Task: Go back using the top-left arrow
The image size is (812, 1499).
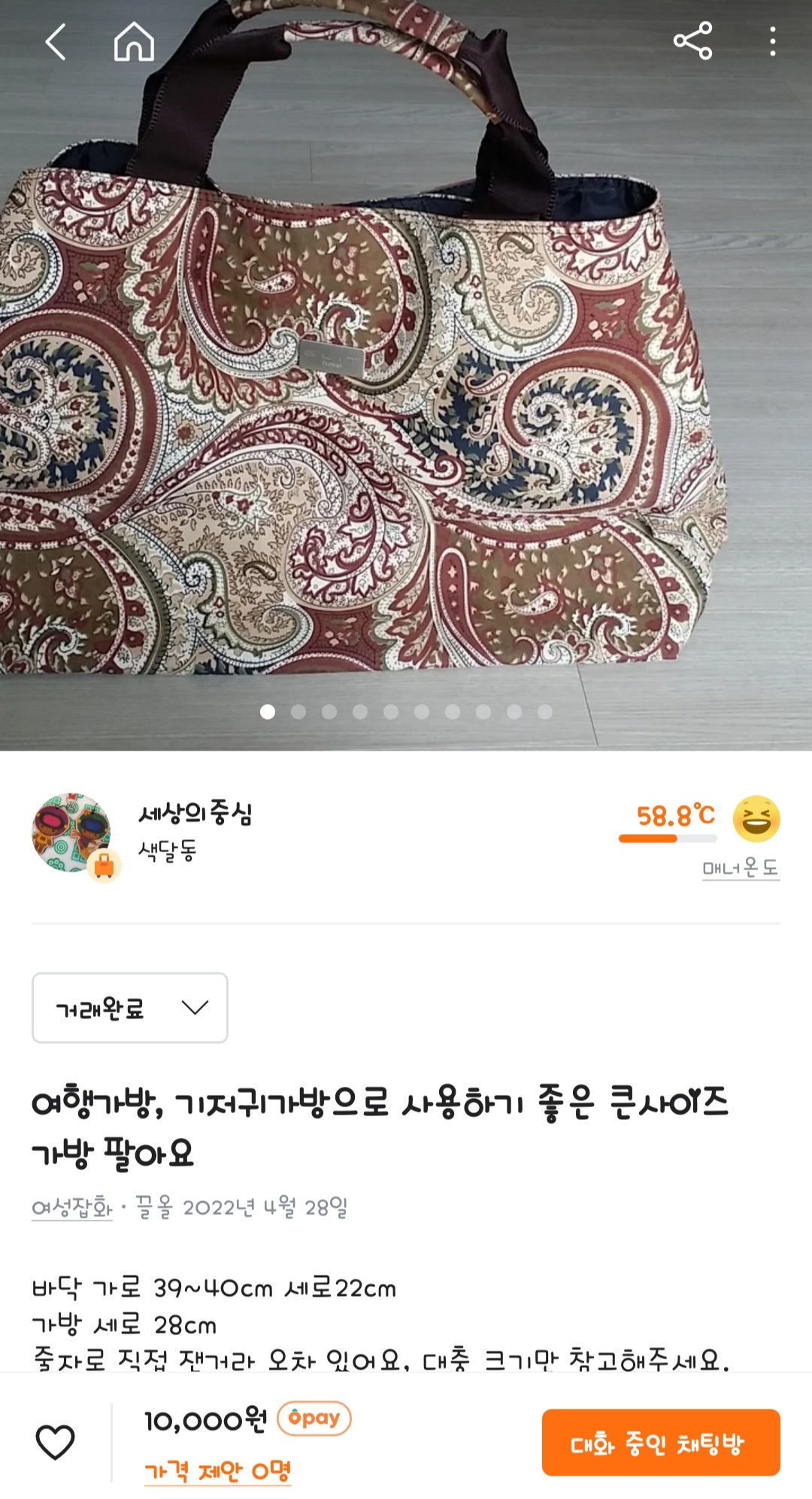Action: point(56,41)
